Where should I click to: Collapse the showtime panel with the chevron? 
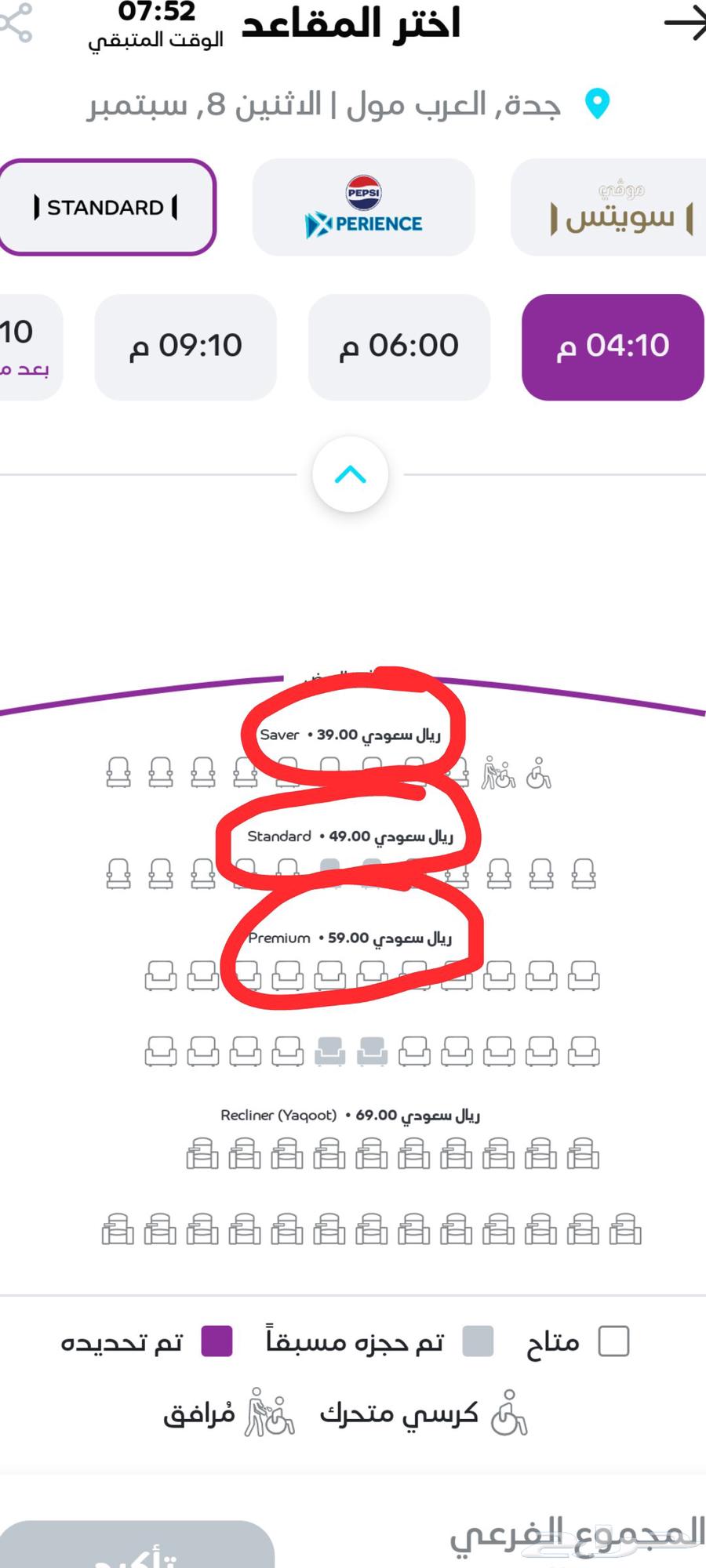351,474
